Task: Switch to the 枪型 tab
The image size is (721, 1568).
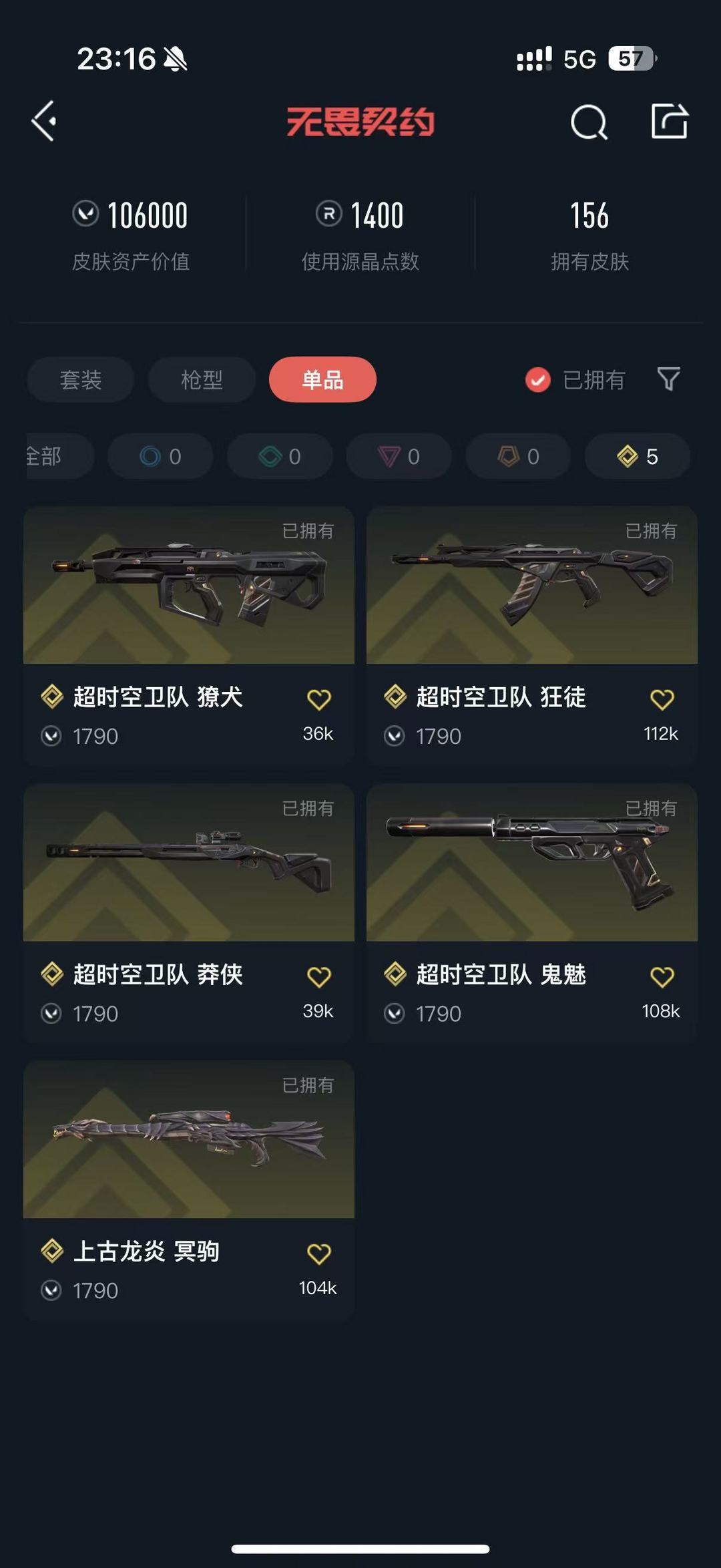Action: [x=202, y=379]
